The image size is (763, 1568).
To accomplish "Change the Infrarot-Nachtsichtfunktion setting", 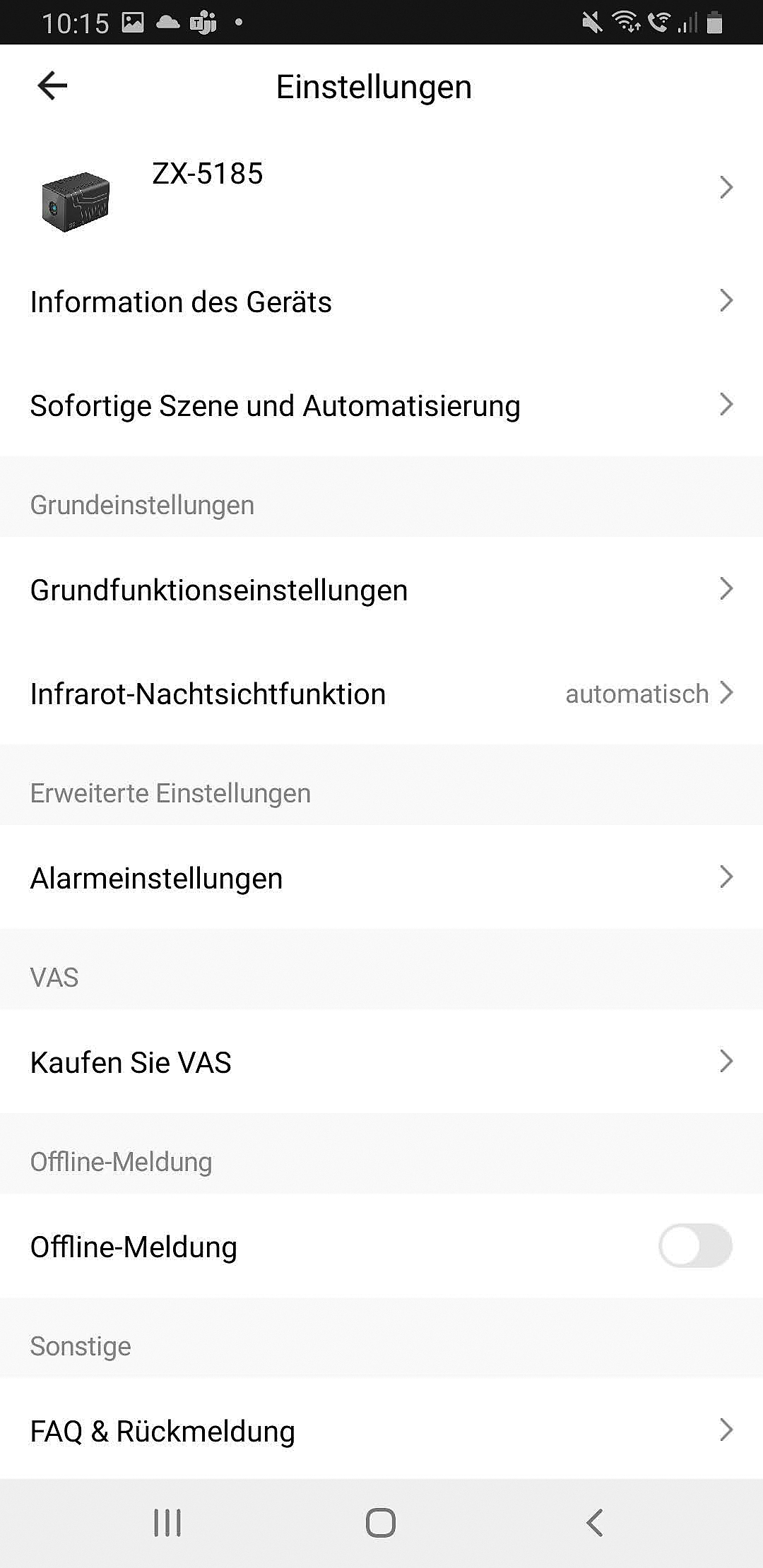I will pos(381,694).
